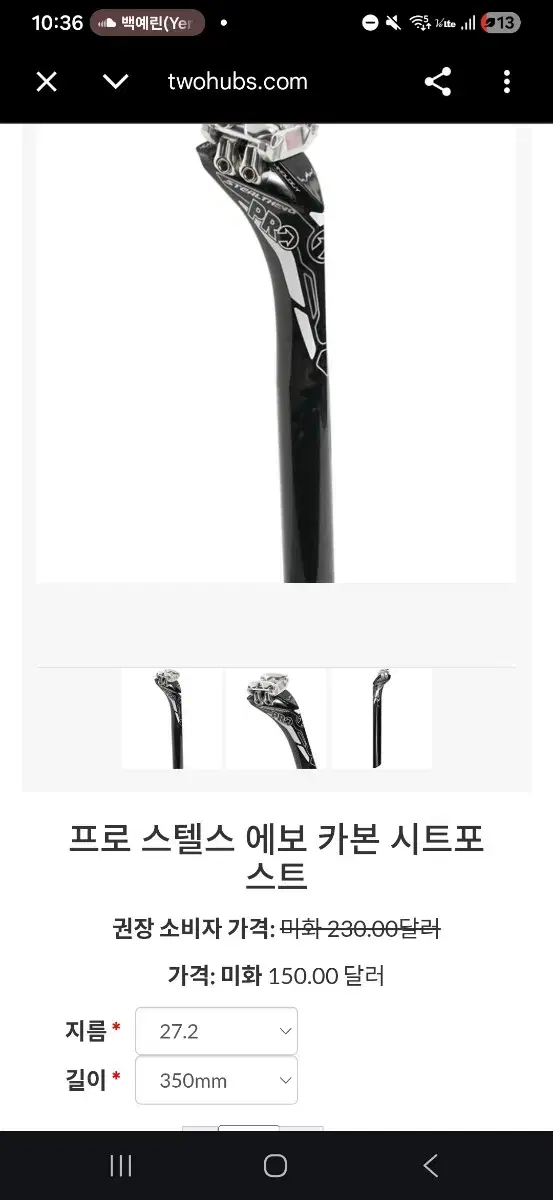Go back with the system back button
553x1200 pixels.
tap(430, 1165)
